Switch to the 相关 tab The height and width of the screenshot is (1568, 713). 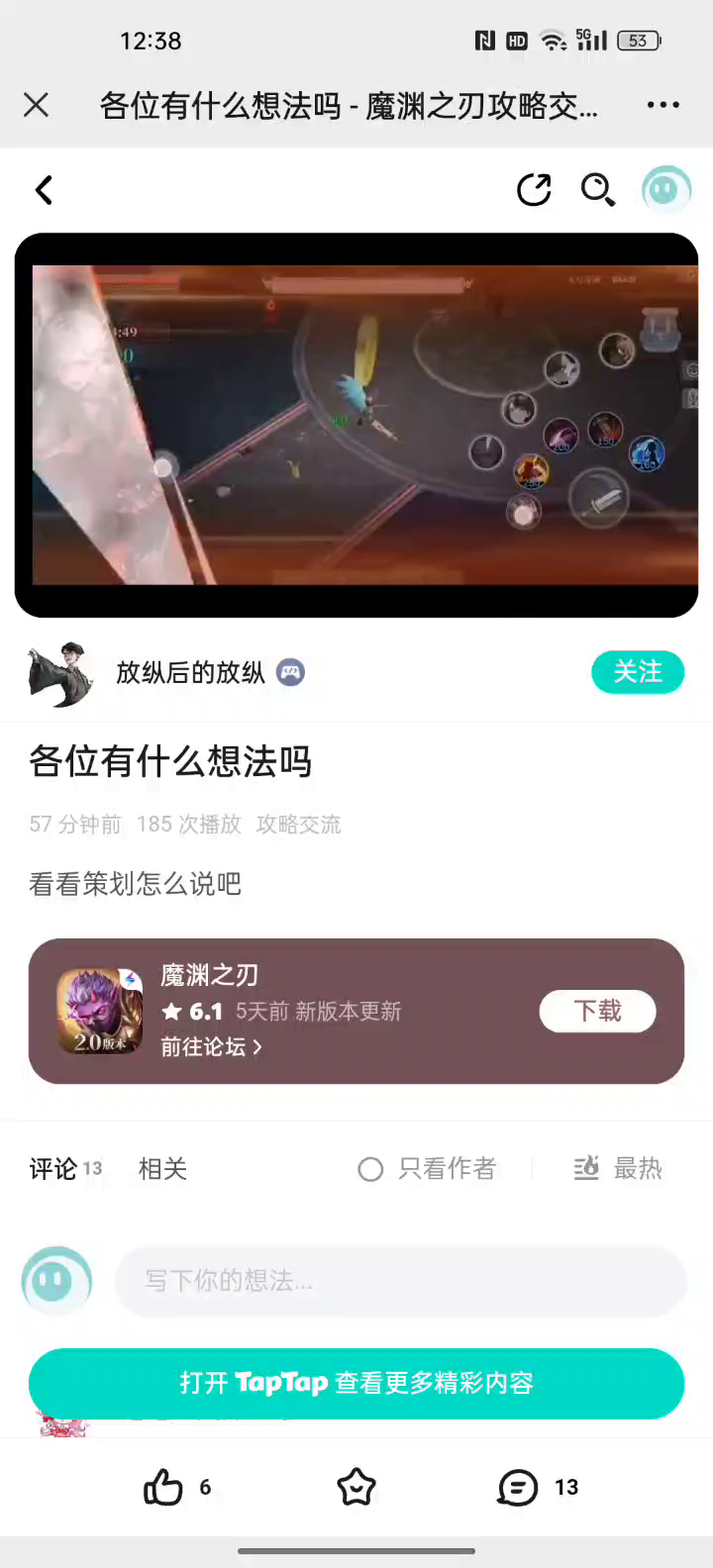pos(162,1169)
